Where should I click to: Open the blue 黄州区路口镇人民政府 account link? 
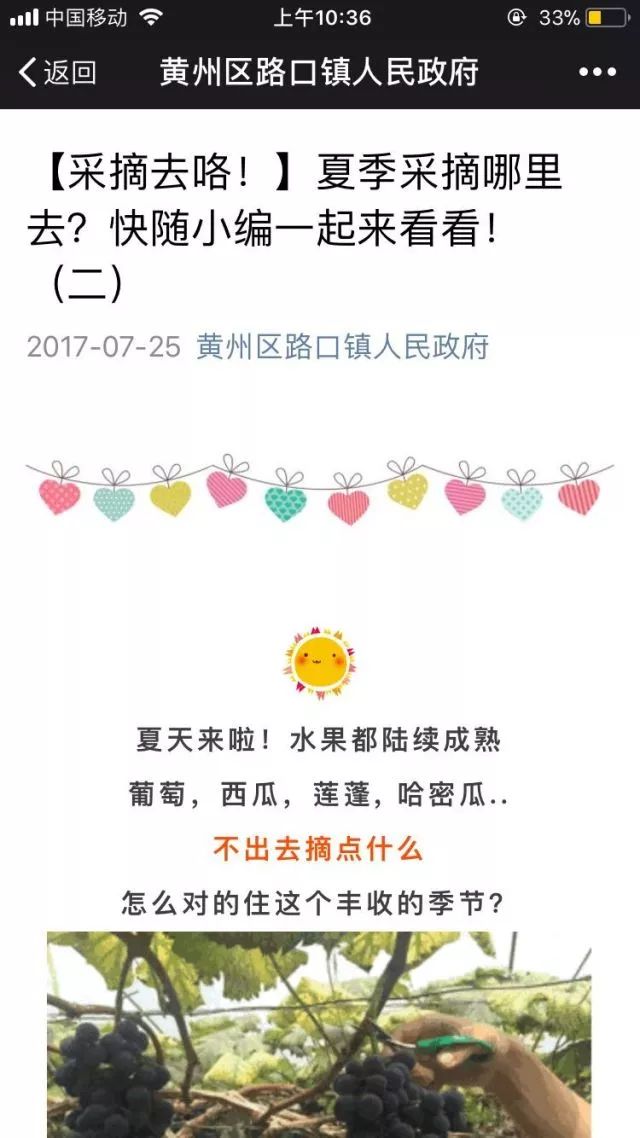pos(342,347)
